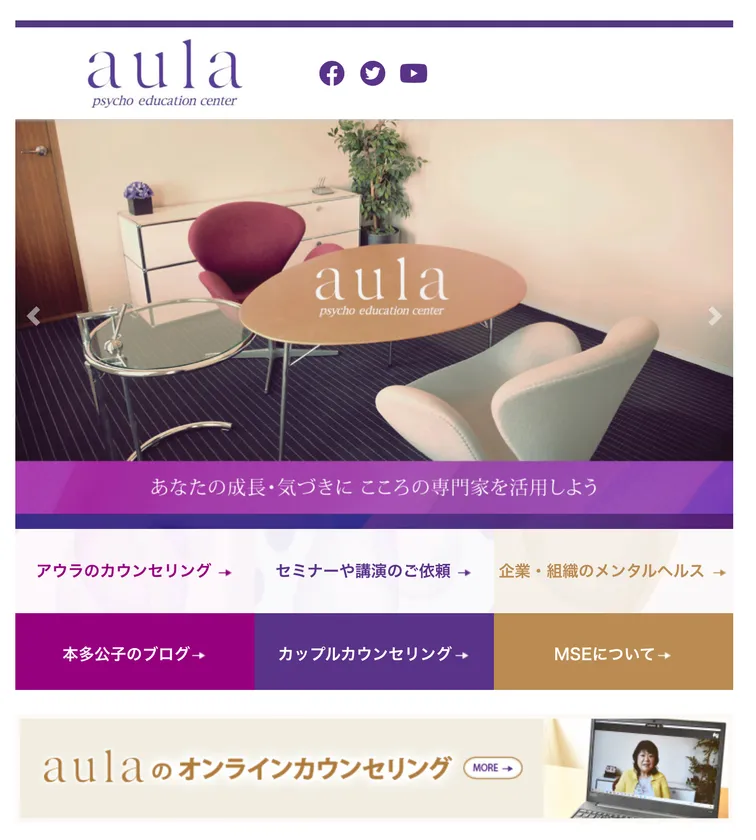
Task: Open 本多公子のブログ
Action: tap(134, 654)
